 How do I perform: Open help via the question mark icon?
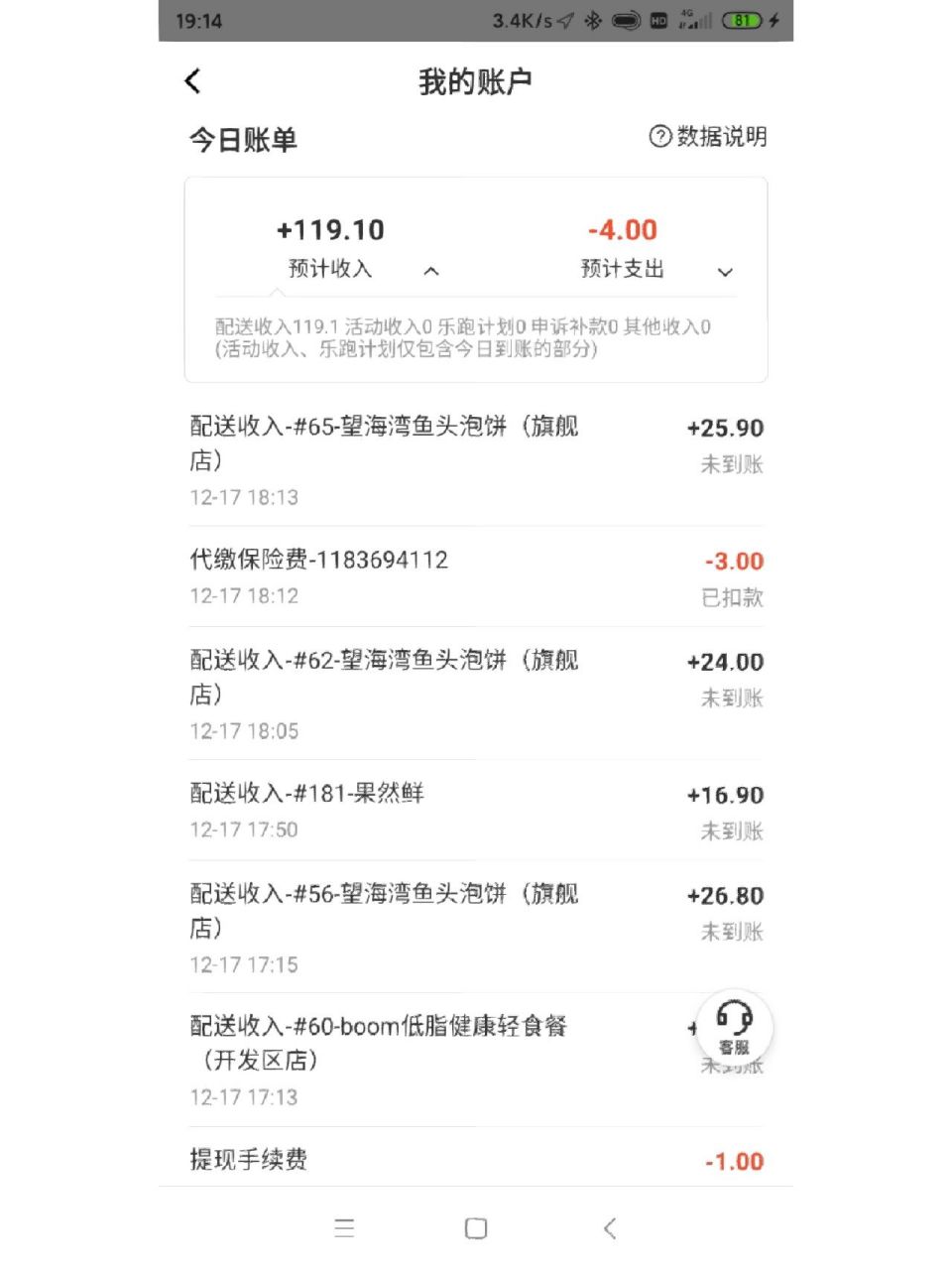click(x=658, y=137)
